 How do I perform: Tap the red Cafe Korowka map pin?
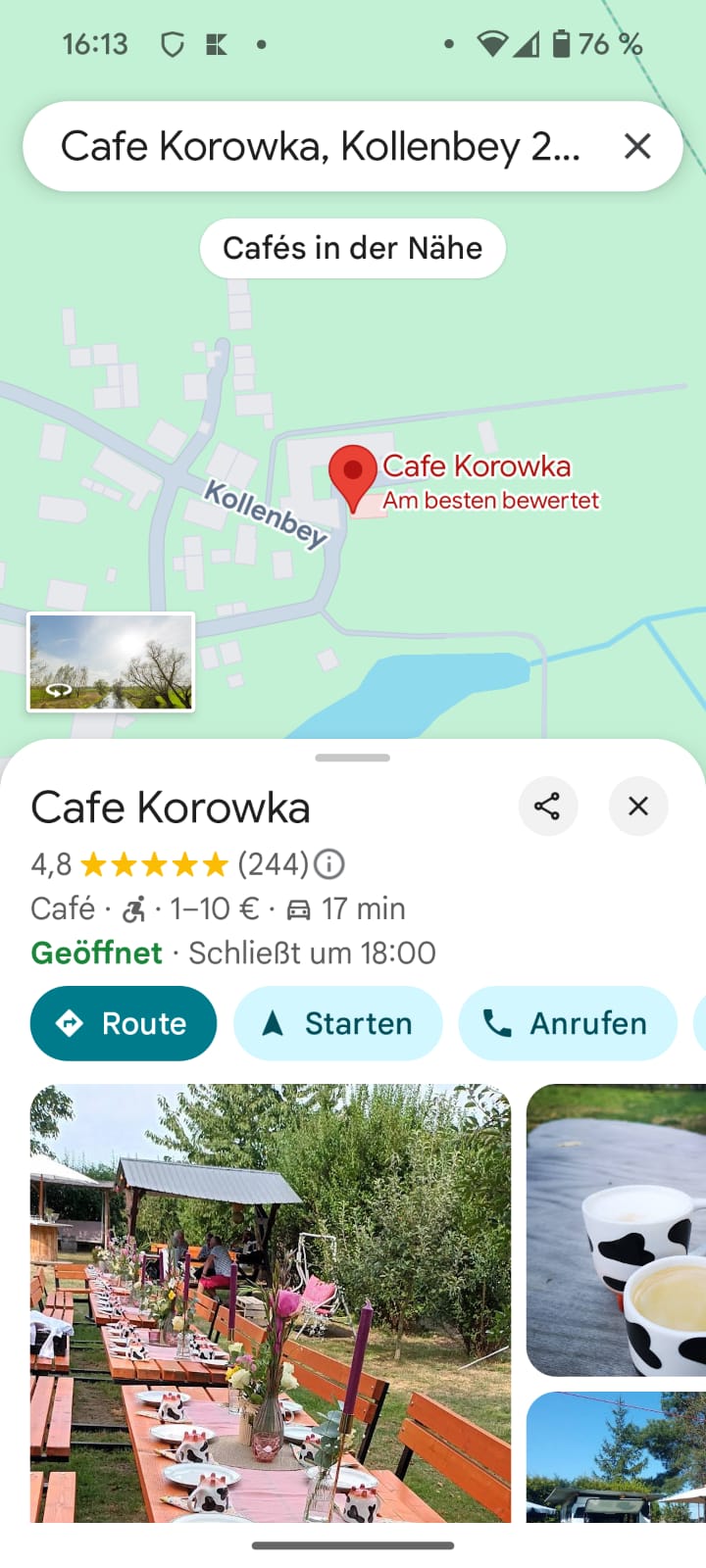pos(352,476)
